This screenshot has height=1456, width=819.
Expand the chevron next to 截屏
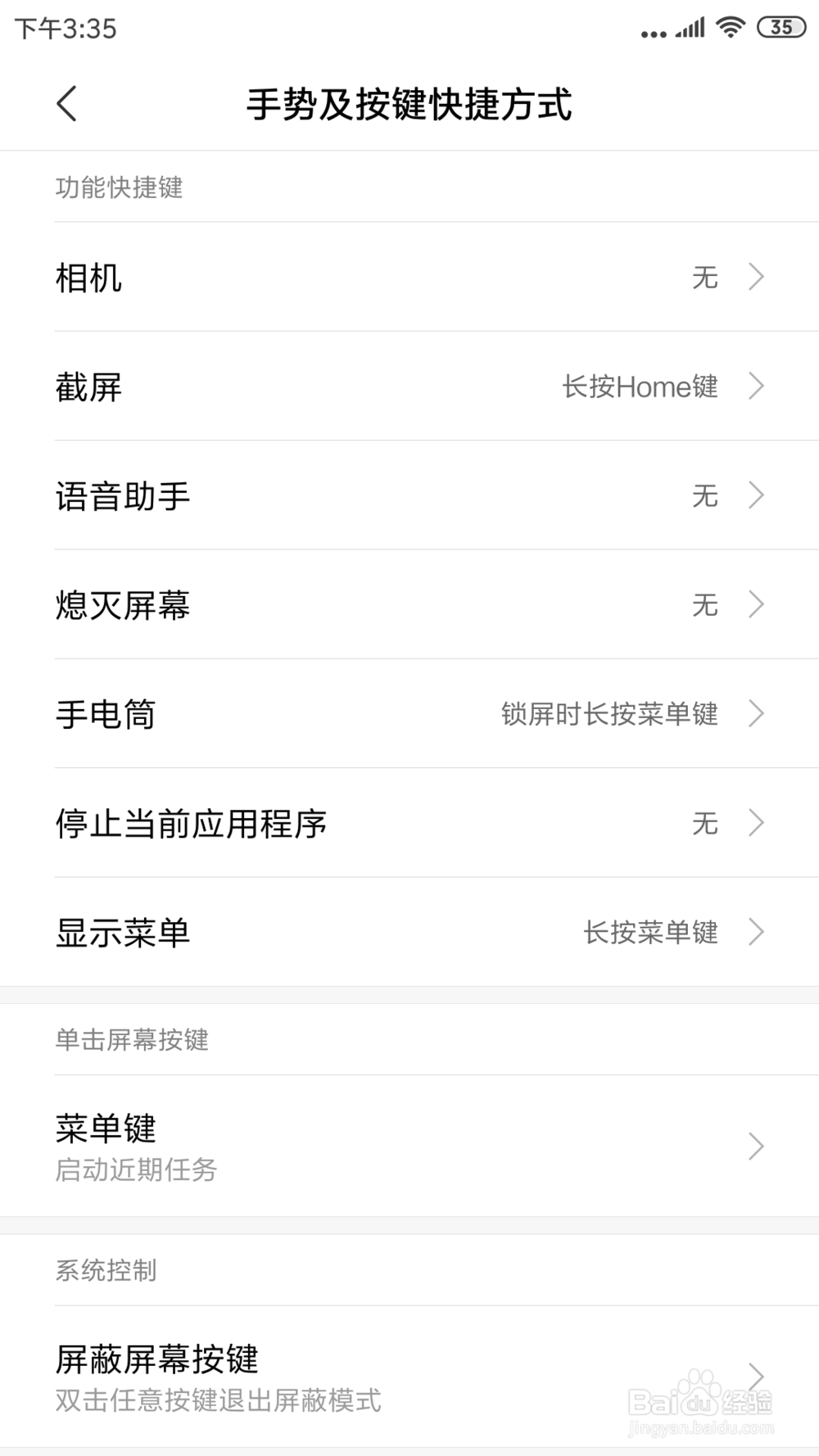(x=756, y=387)
